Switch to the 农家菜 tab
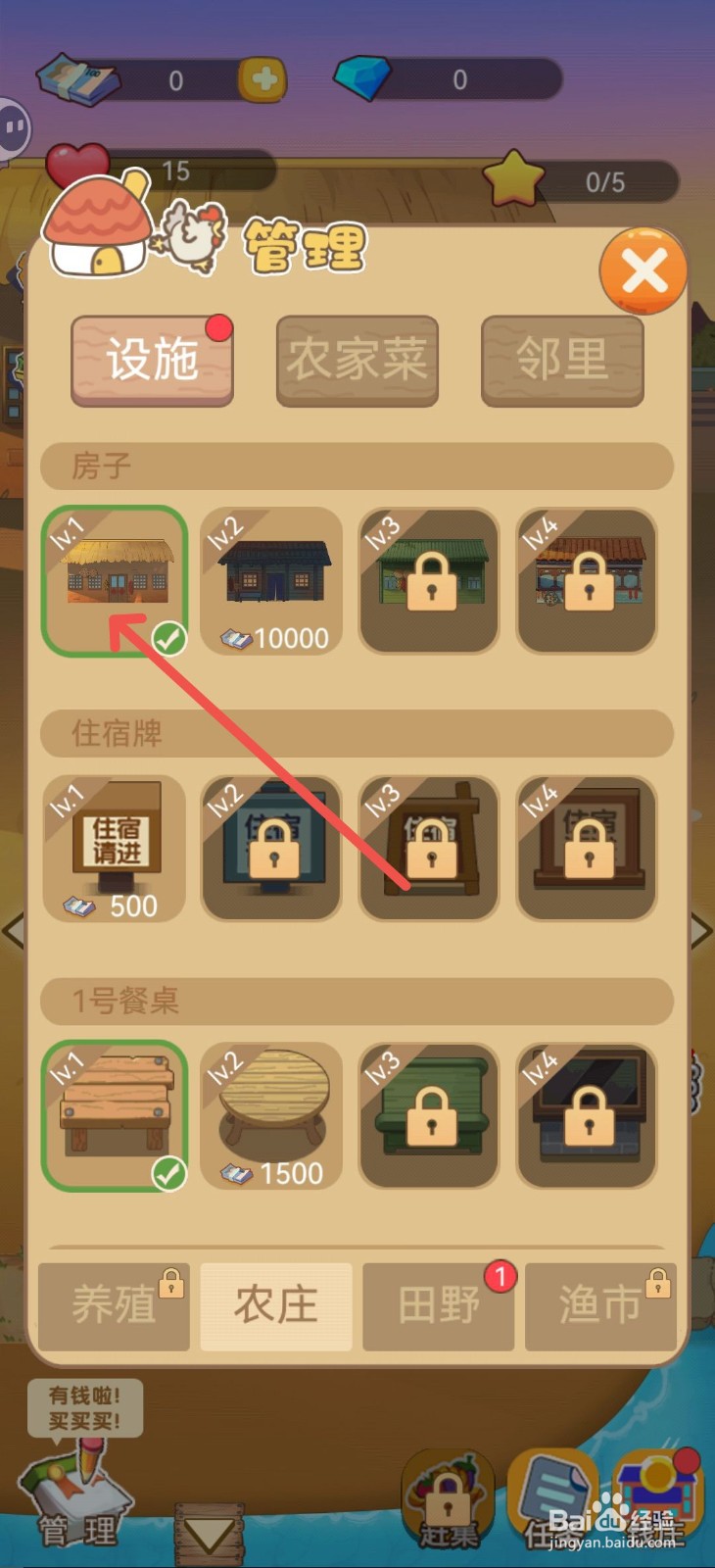 coord(357,359)
